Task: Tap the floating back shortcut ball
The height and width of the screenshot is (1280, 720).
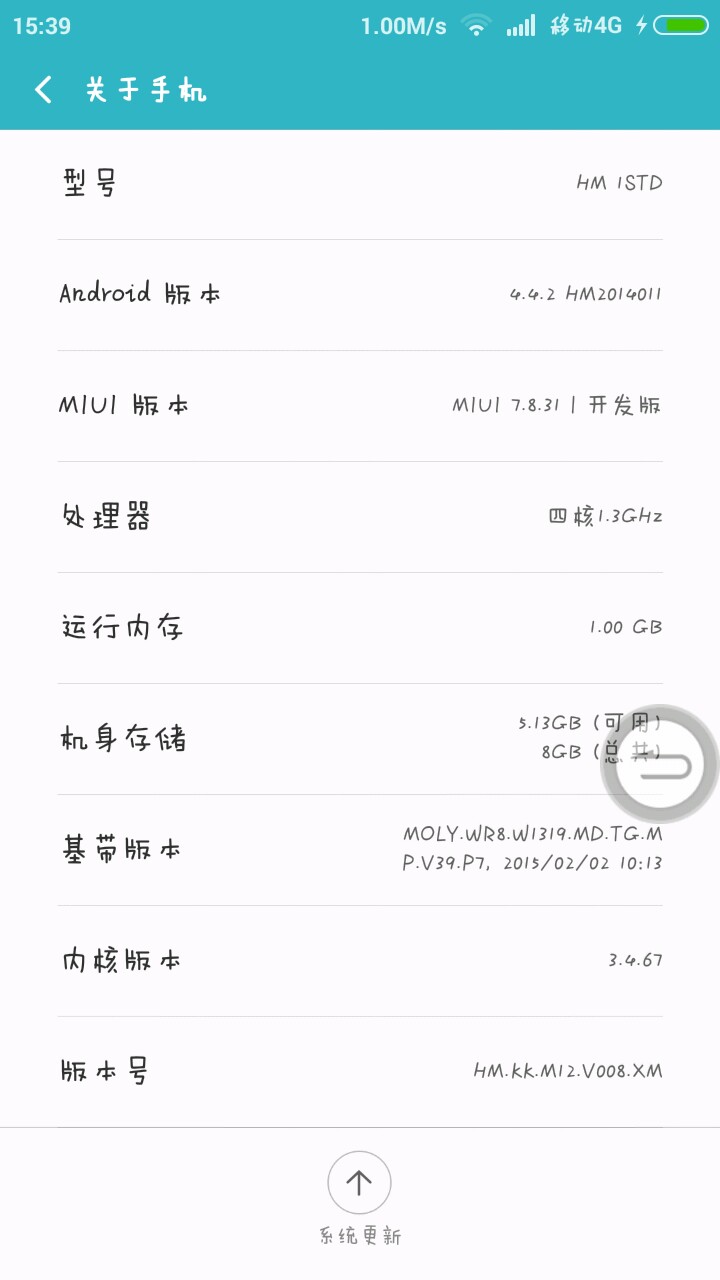Action: [661, 765]
